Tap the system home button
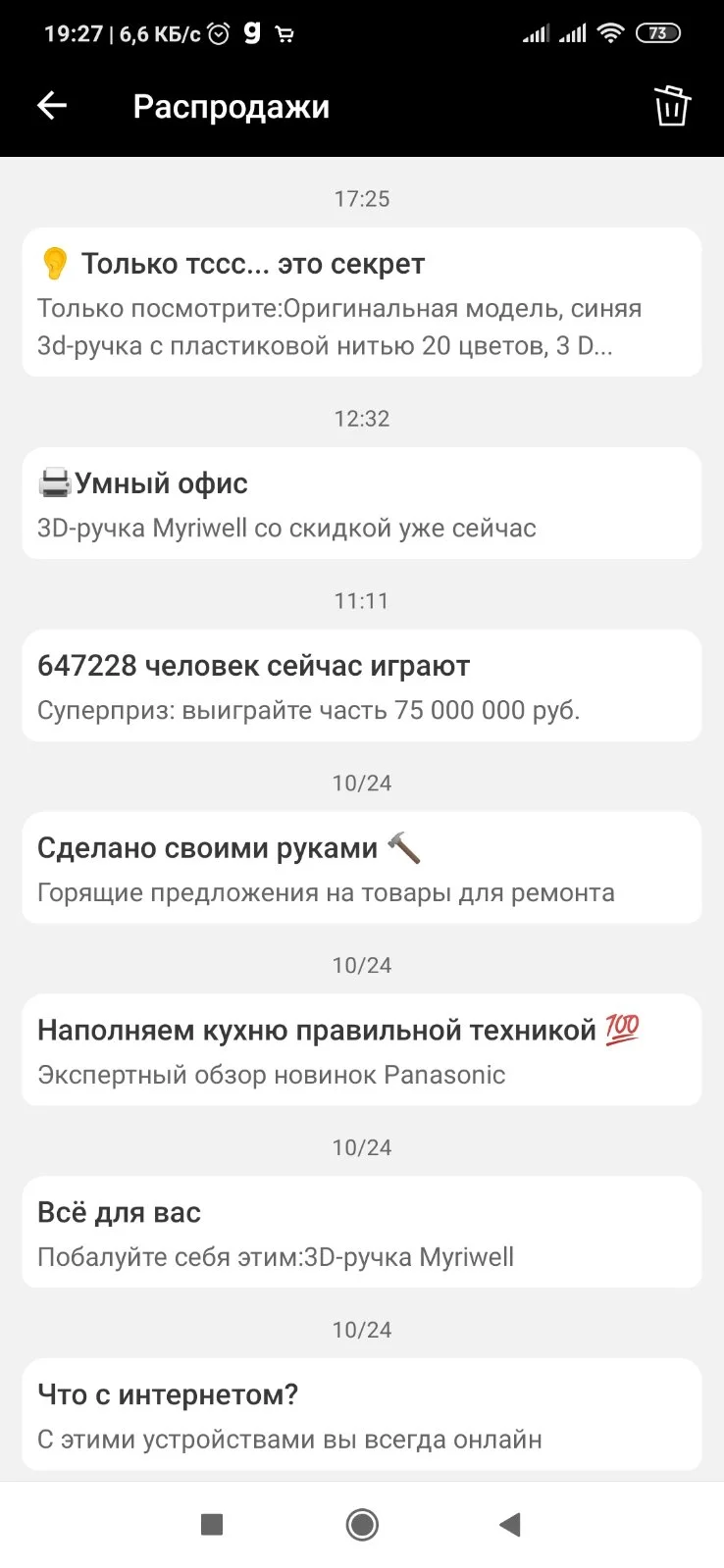This screenshot has width=724, height=1568. point(362,1524)
